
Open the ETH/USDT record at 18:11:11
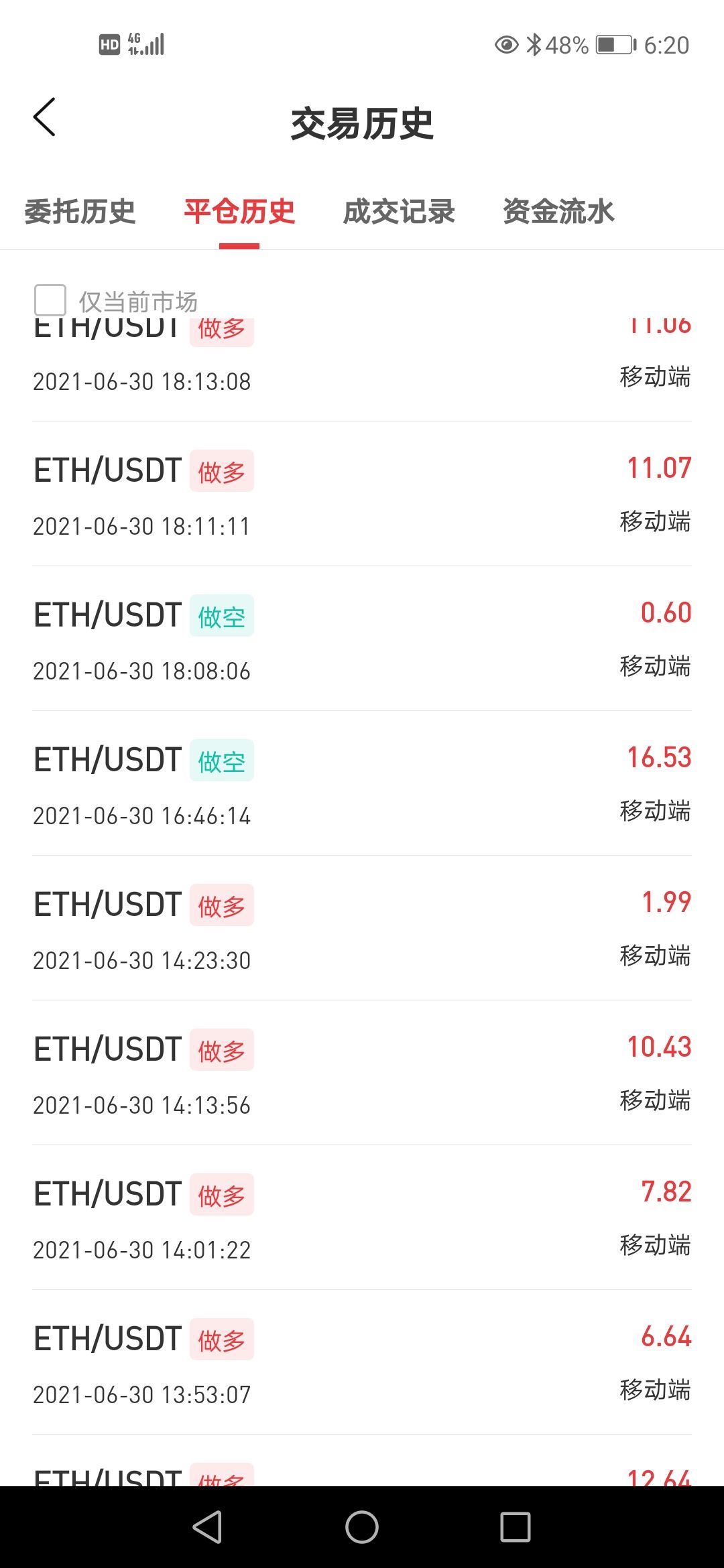tap(362, 496)
